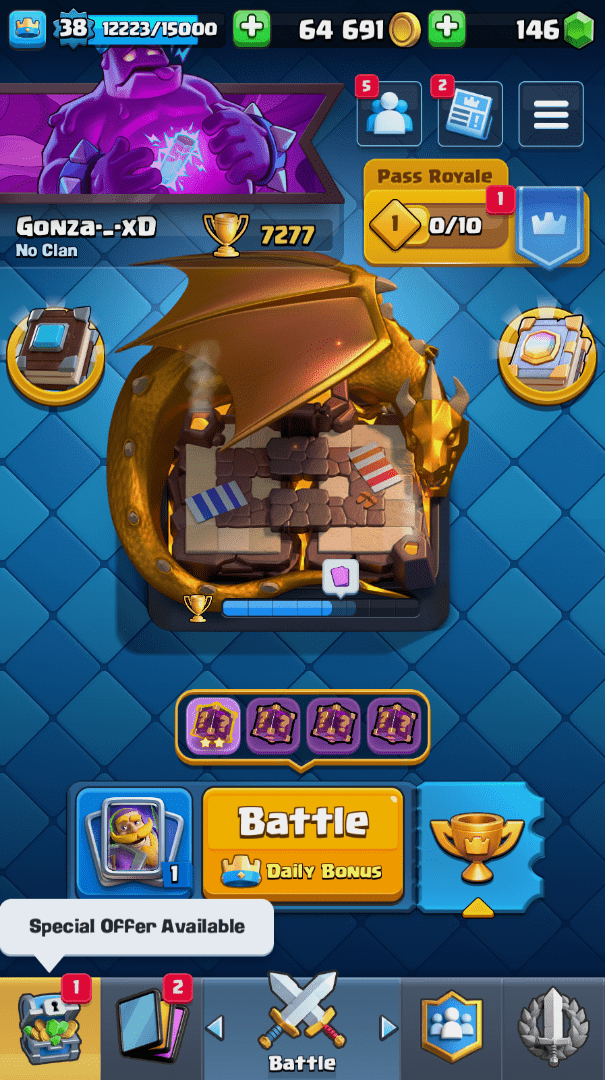Switch to the Shop tab
This screenshot has width=605, height=1080.
click(x=50, y=1027)
